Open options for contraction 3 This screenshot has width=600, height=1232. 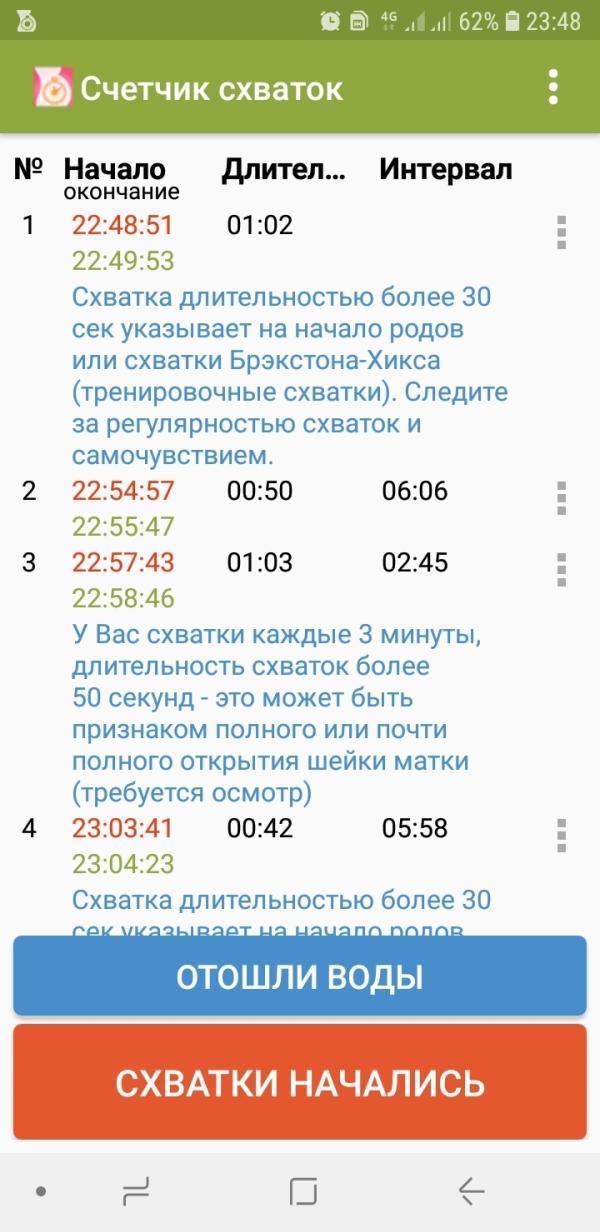click(561, 569)
